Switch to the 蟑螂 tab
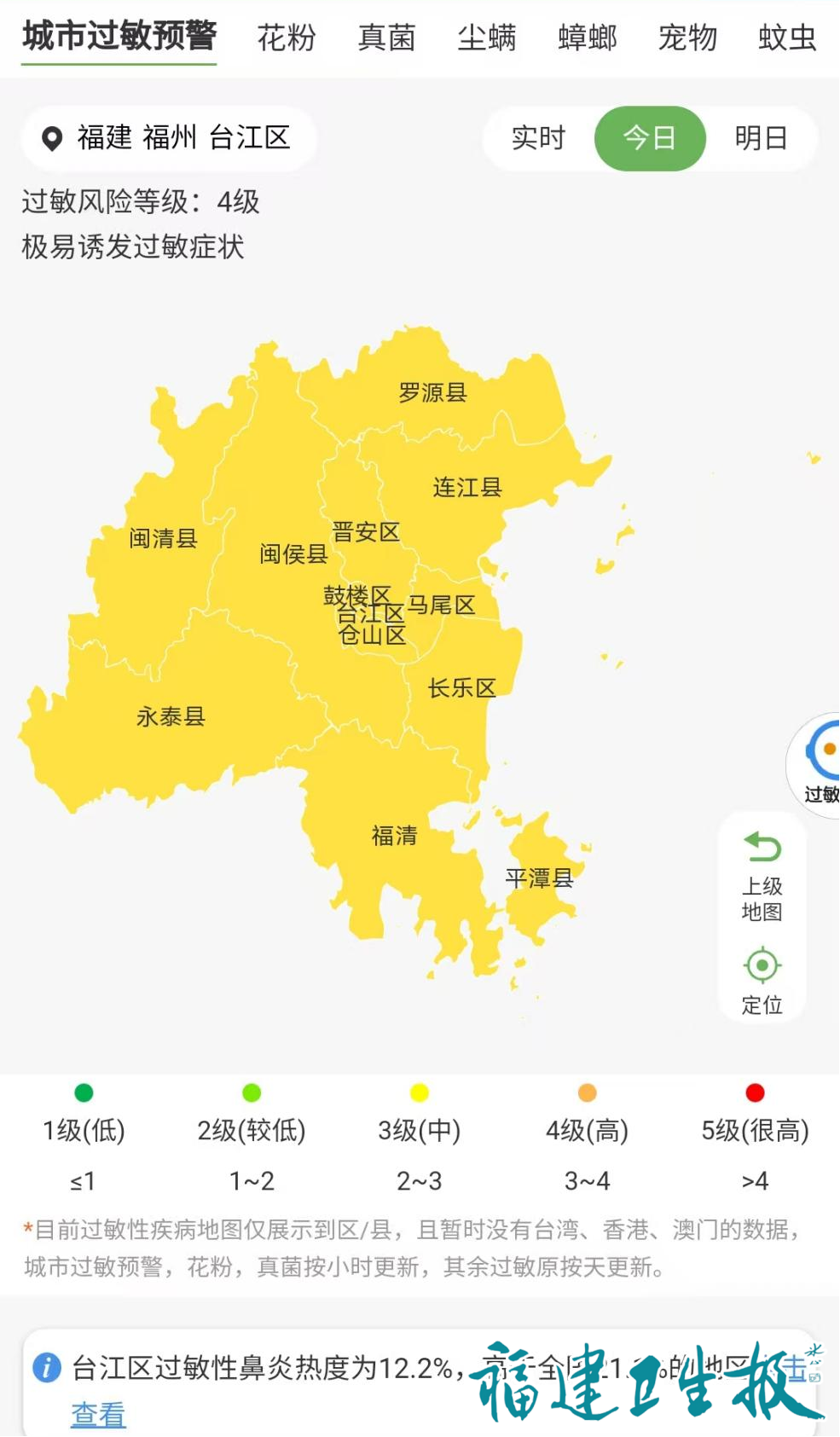The image size is (840, 1437). pyautogui.click(x=588, y=38)
